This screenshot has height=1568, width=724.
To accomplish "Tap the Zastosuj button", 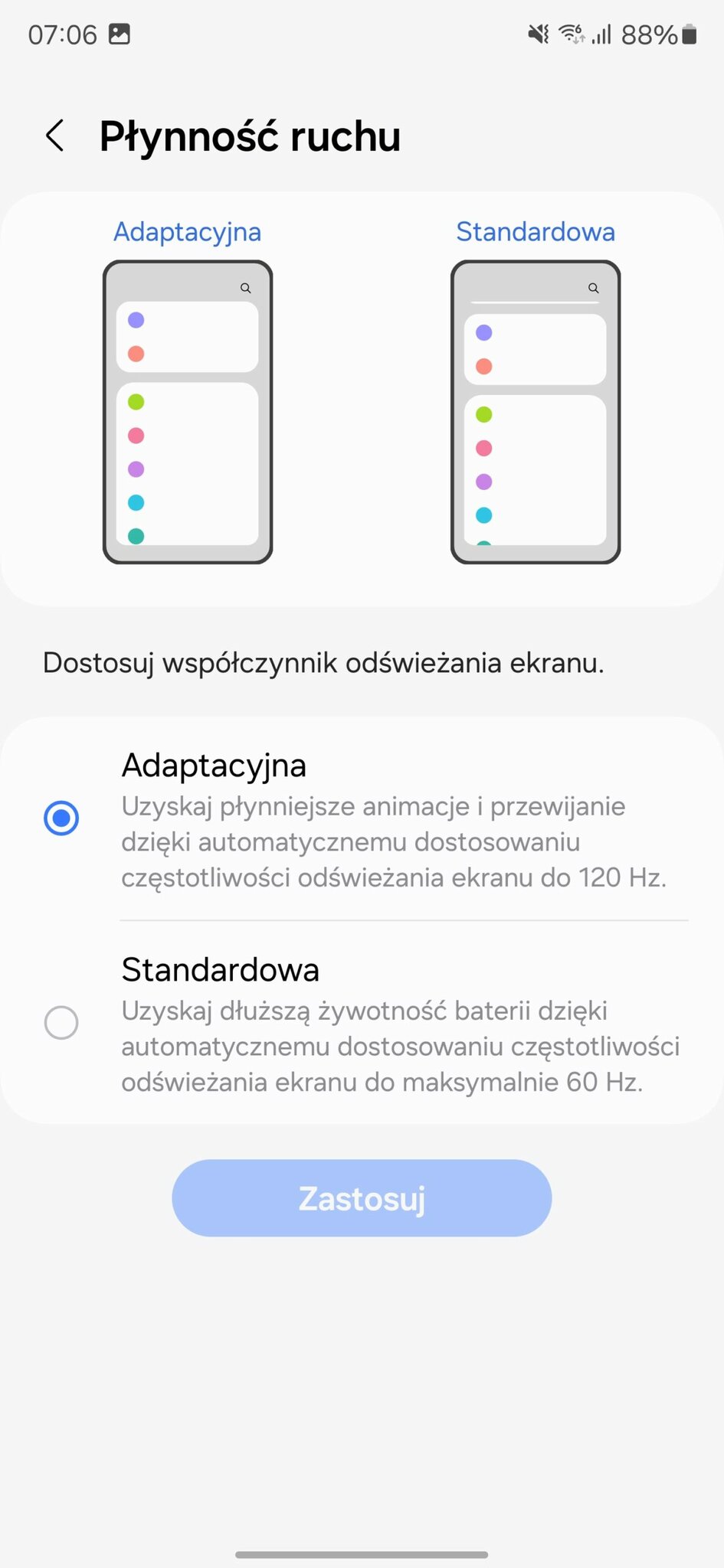I will coord(362,1198).
